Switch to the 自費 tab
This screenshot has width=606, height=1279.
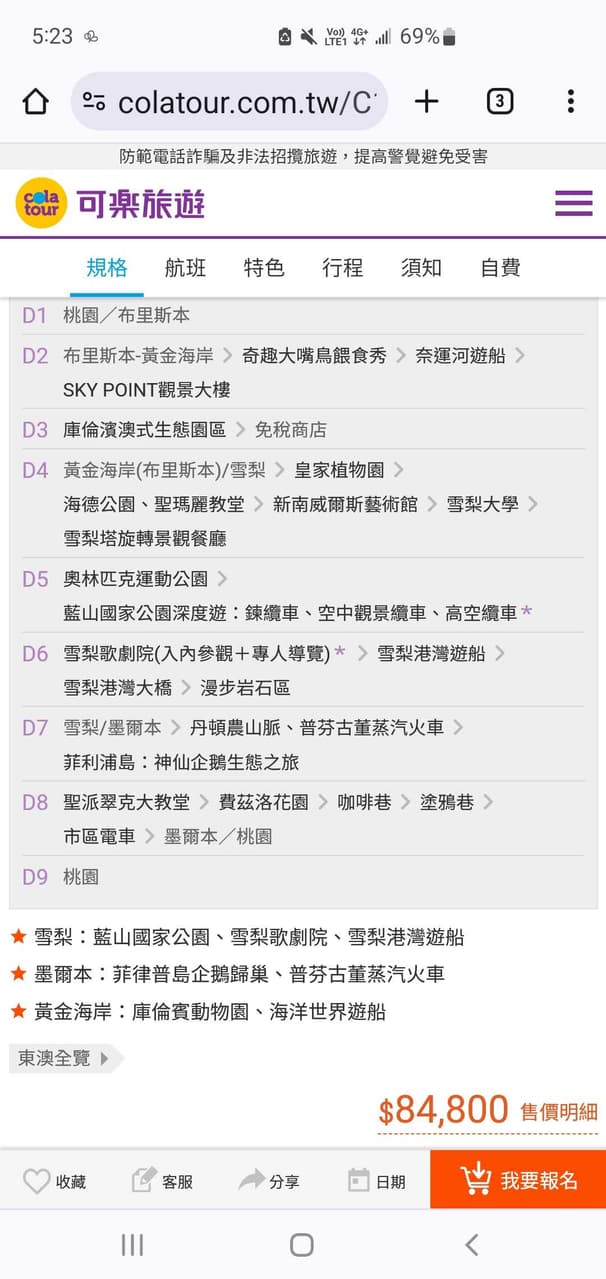point(500,268)
